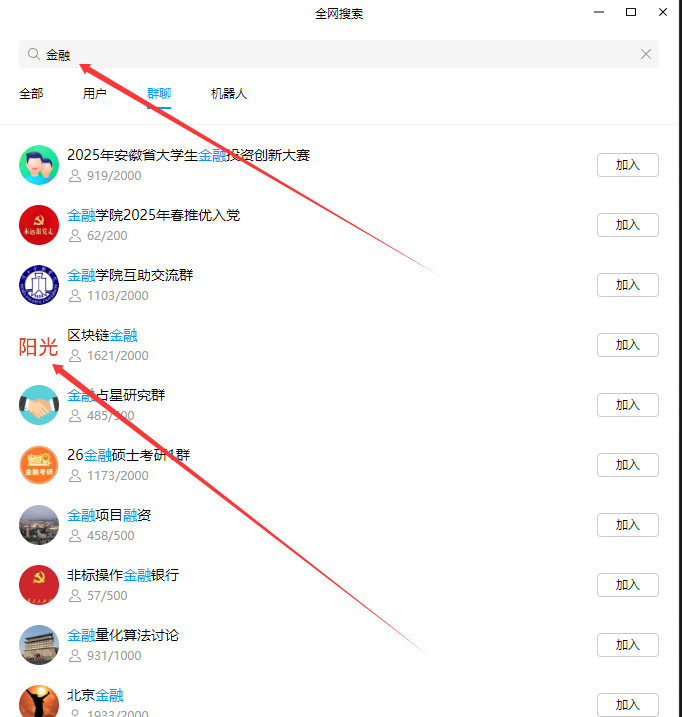Join the 2025年安徽省大学生金融投资创新大赛 group
682x717 pixels.
[x=627, y=165]
